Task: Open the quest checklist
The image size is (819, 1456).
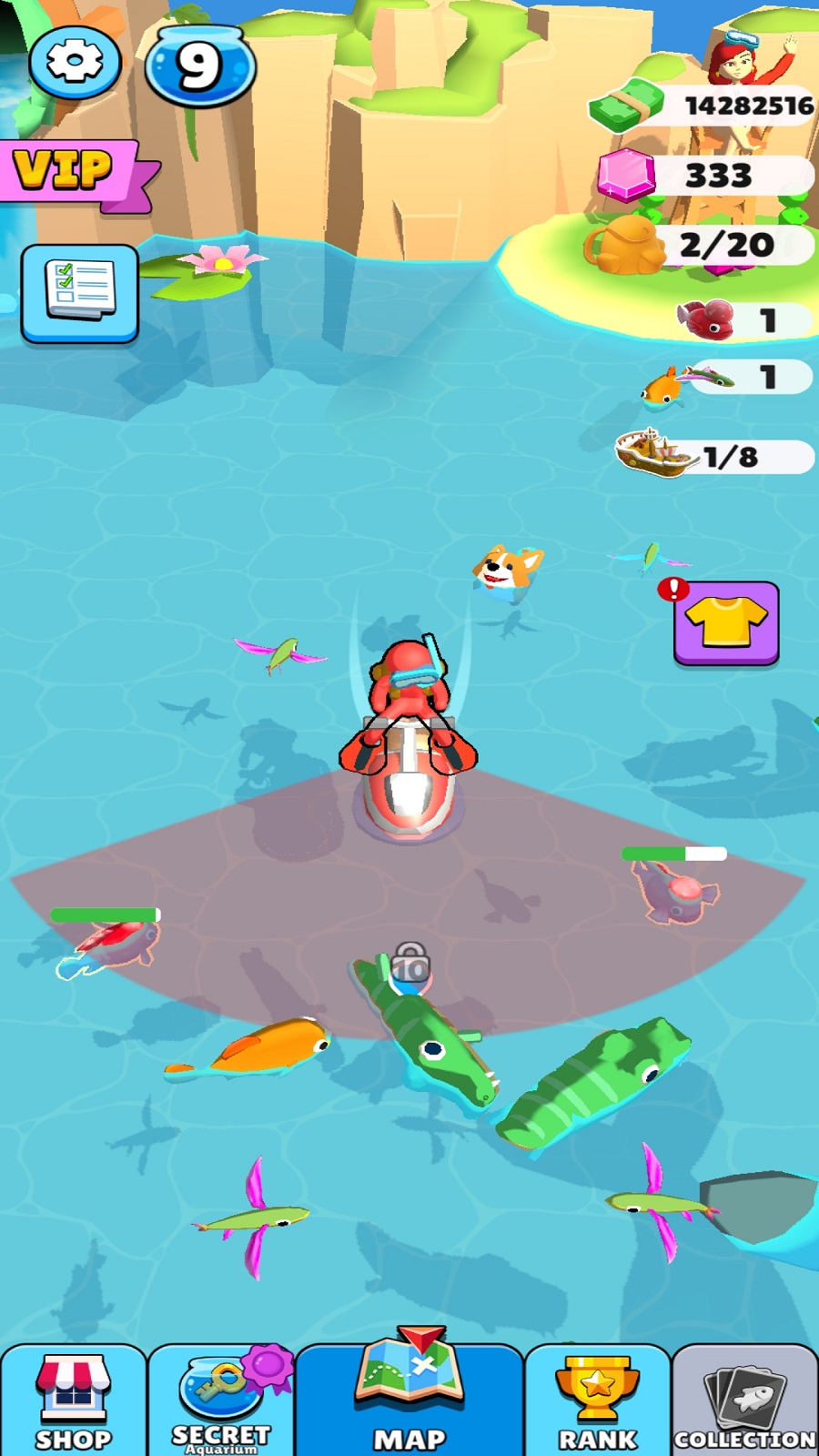Action: point(80,293)
